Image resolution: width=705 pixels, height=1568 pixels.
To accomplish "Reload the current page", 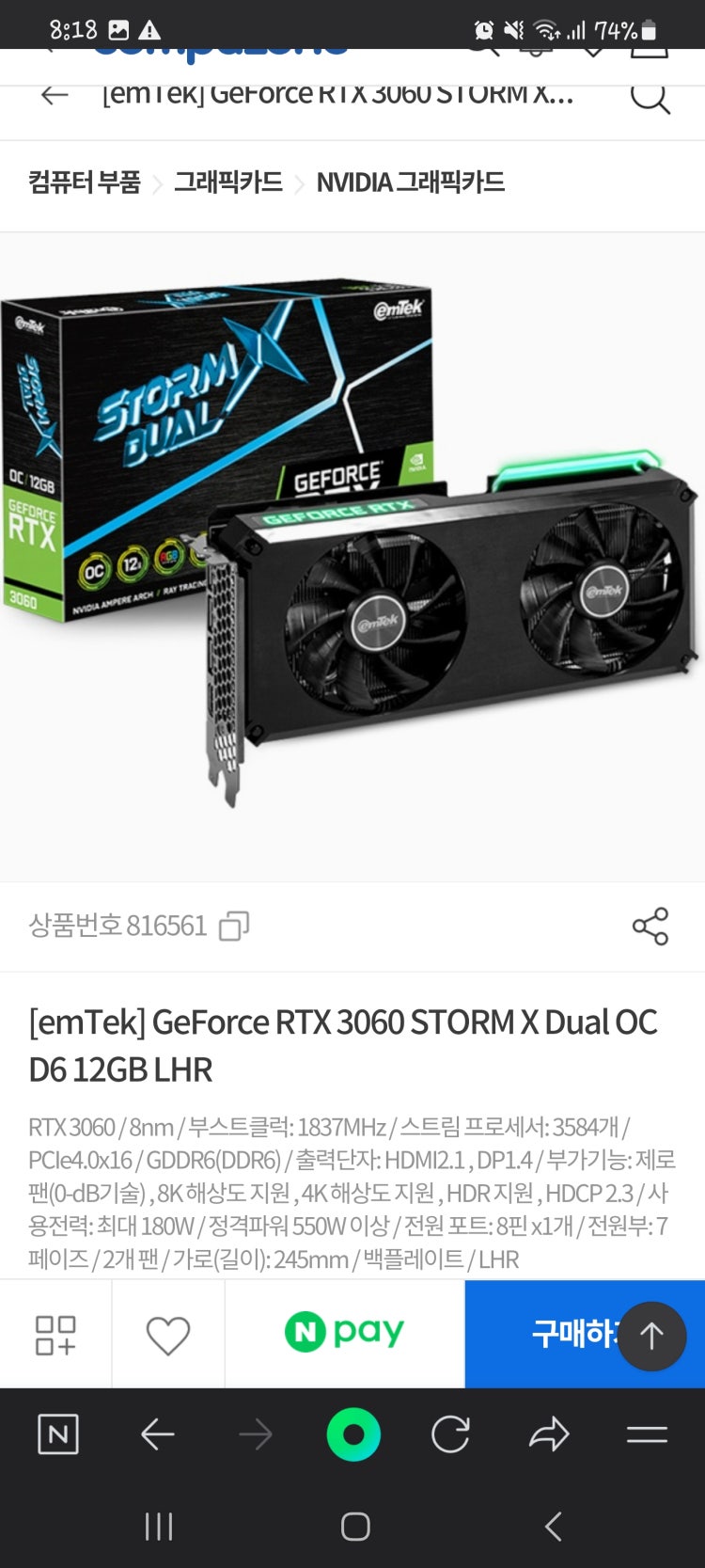I will (x=450, y=1434).
